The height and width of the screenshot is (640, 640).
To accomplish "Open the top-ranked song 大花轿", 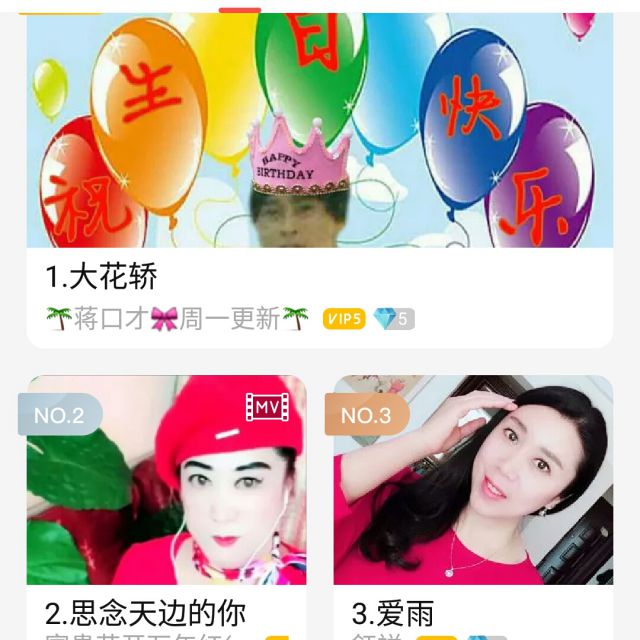I will tap(102, 277).
